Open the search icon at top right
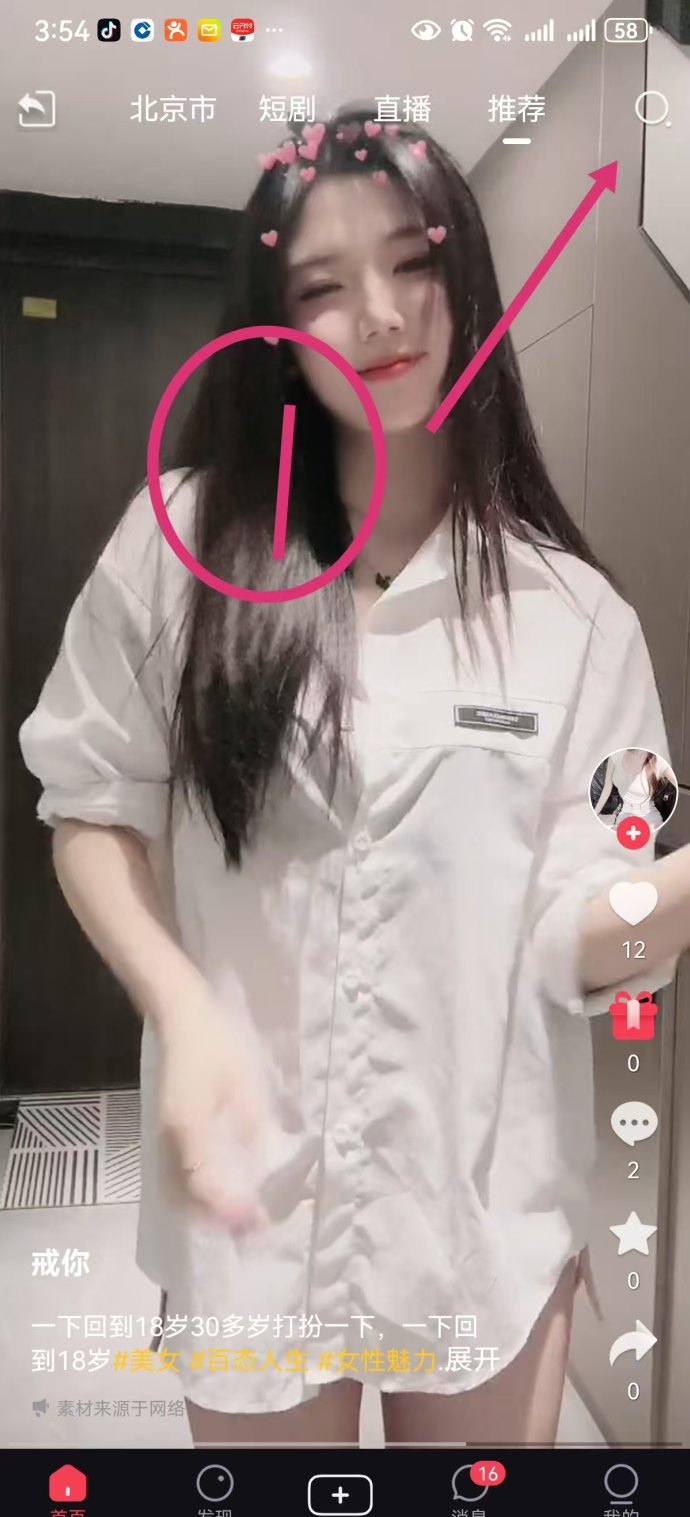Image resolution: width=690 pixels, height=1517 pixels. (x=652, y=109)
